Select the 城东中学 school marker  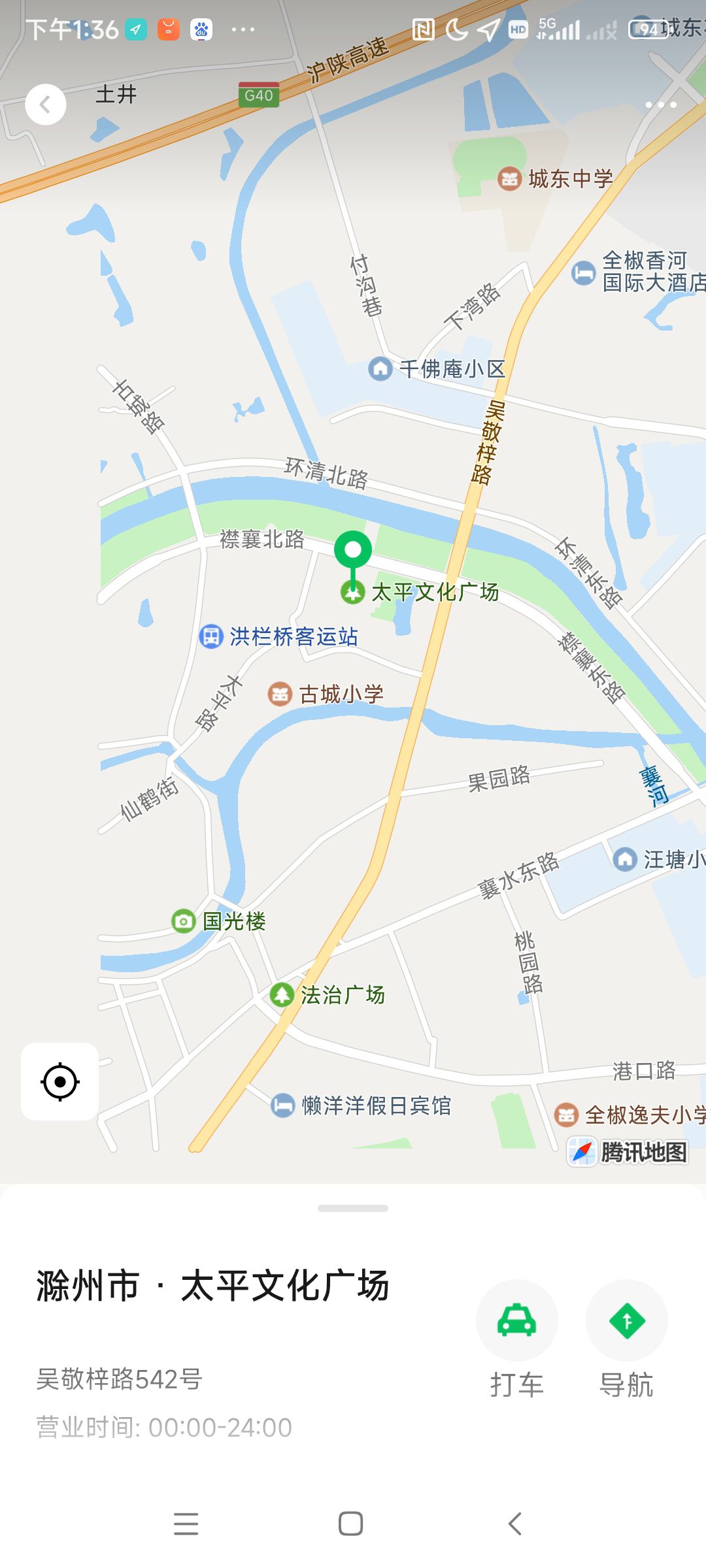(509, 178)
